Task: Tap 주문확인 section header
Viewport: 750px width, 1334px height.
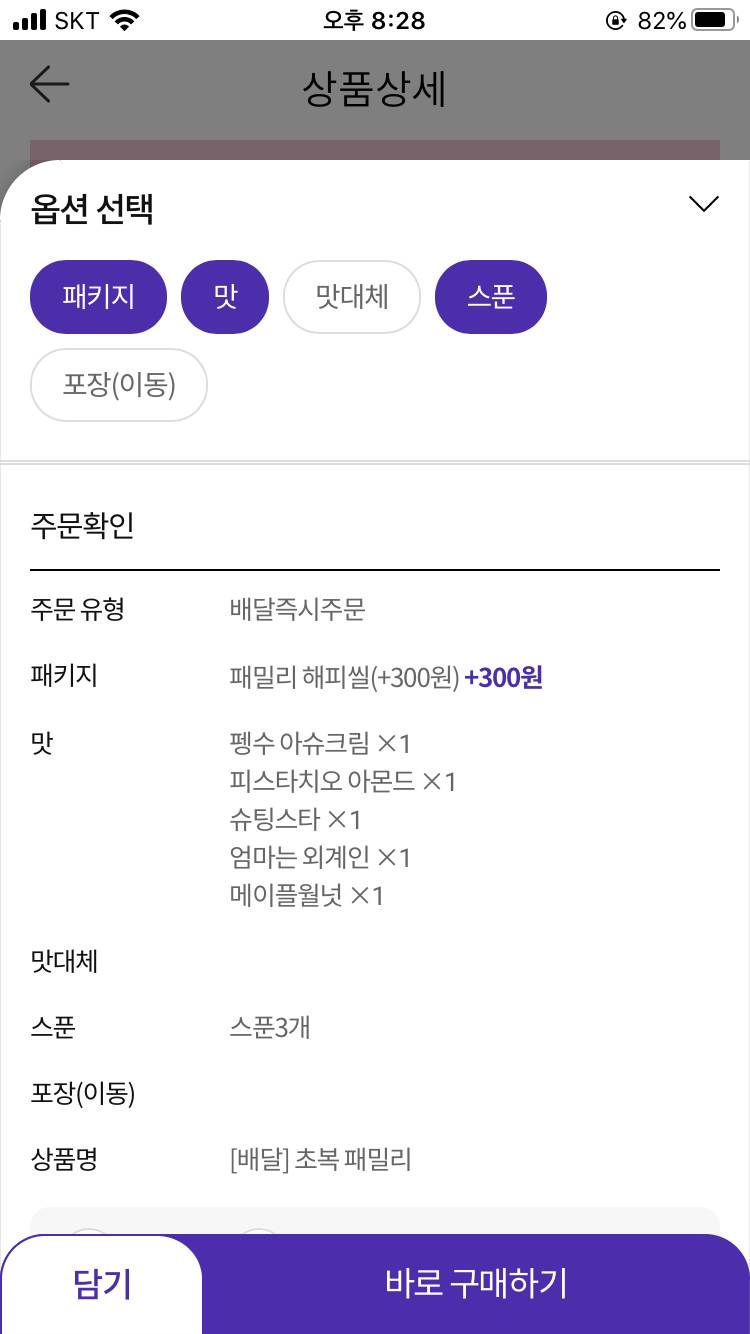Action: coord(78,524)
